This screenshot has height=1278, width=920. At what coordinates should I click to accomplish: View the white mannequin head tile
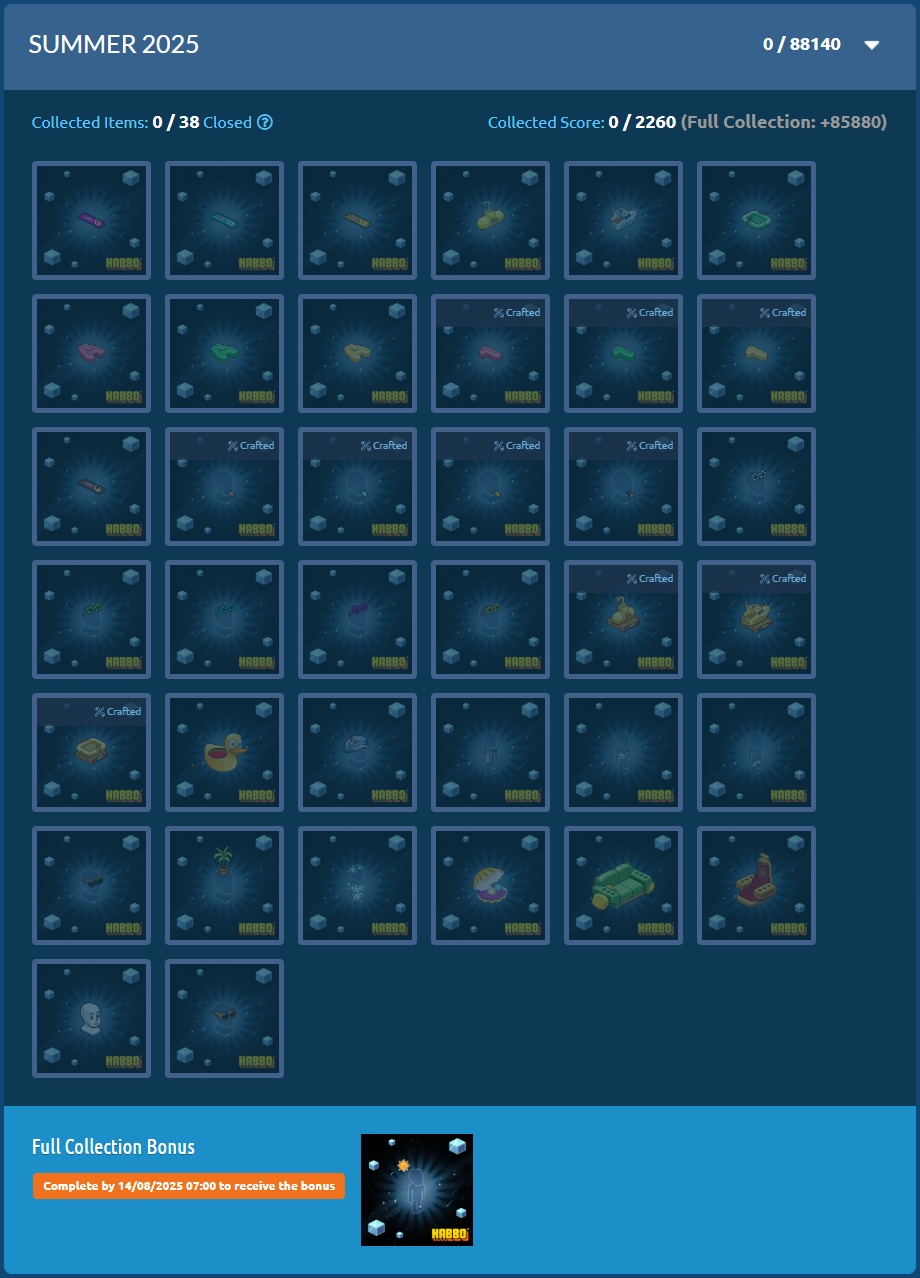tap(91, 1018)
